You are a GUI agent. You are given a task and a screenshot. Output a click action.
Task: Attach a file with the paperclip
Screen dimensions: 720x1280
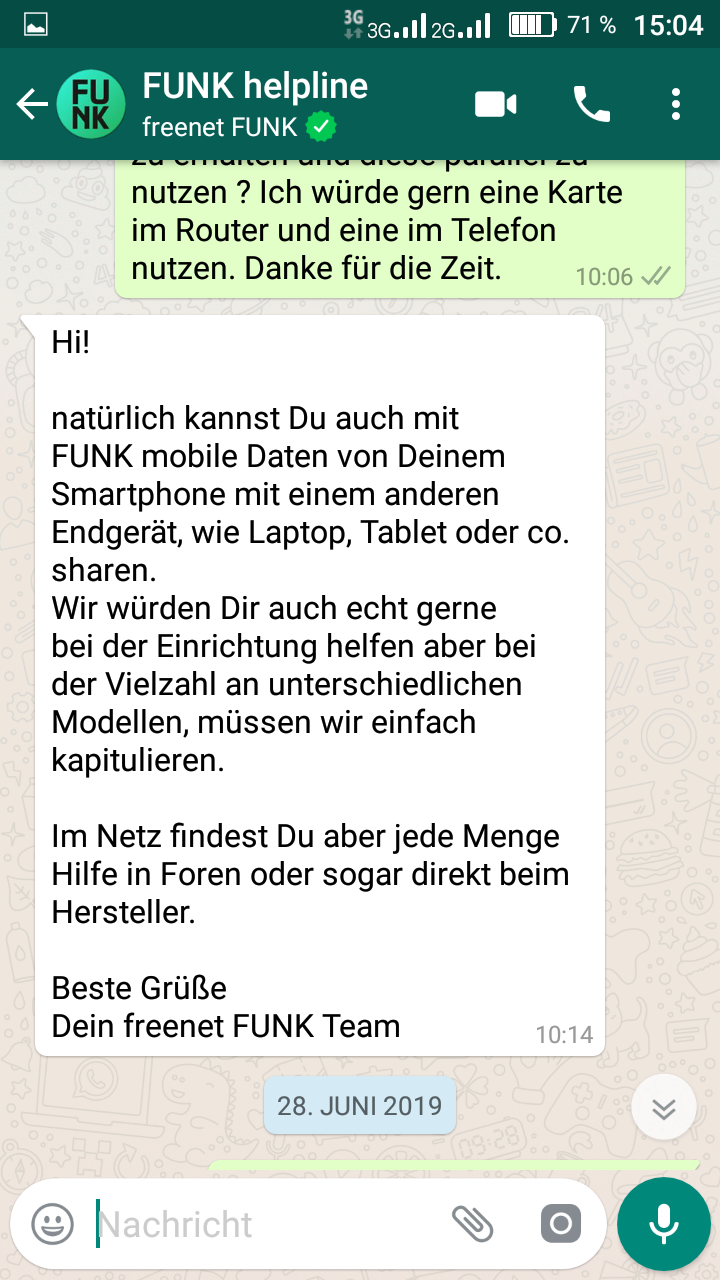point(472,1223)
